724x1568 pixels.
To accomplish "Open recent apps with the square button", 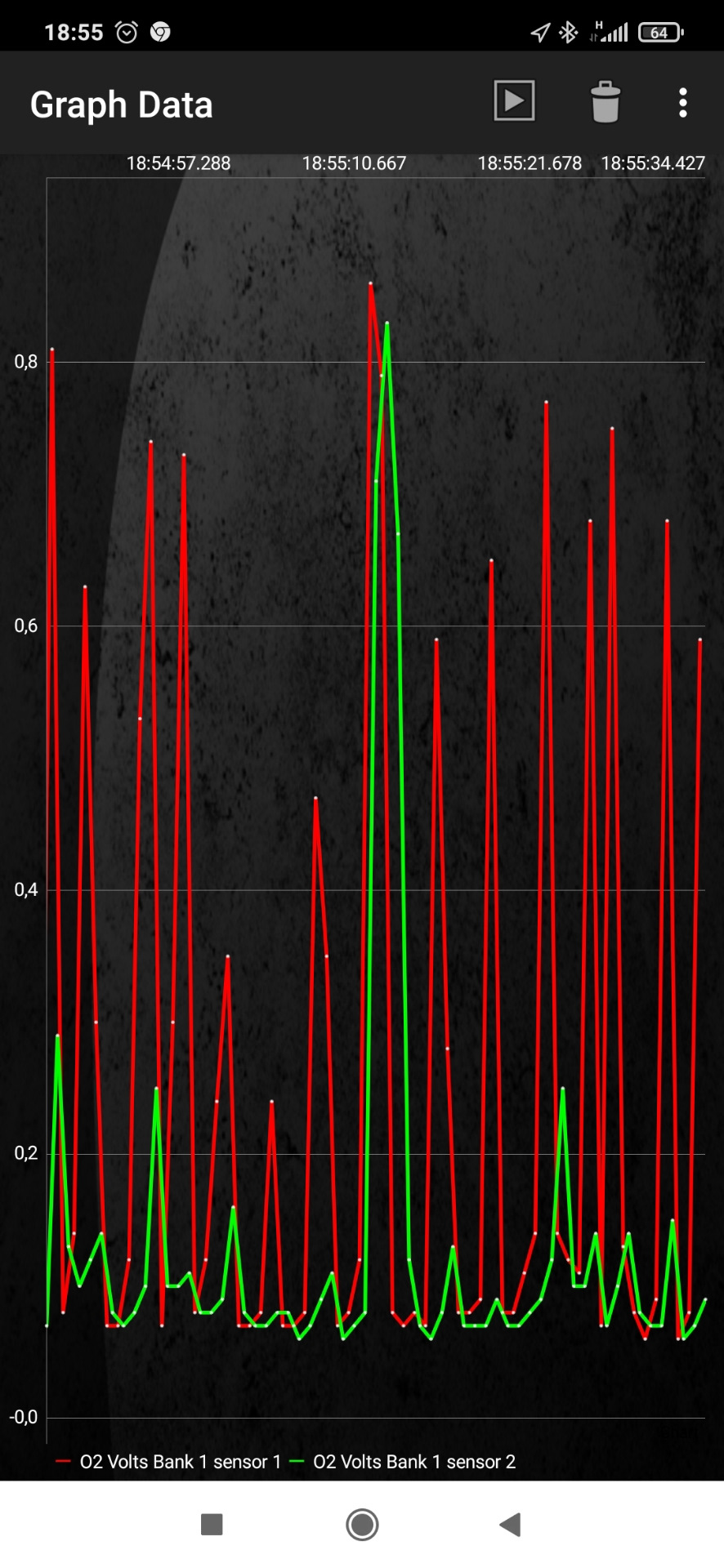I will pos(212,1524).
